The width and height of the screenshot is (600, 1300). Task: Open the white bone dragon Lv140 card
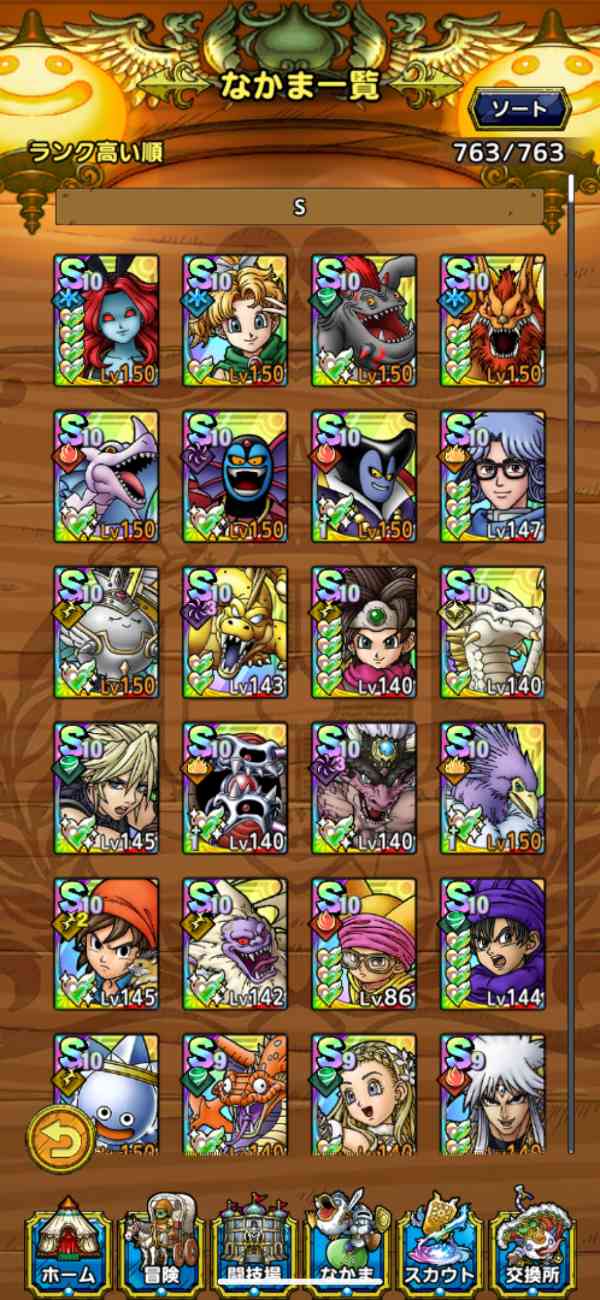pos(493,632)
